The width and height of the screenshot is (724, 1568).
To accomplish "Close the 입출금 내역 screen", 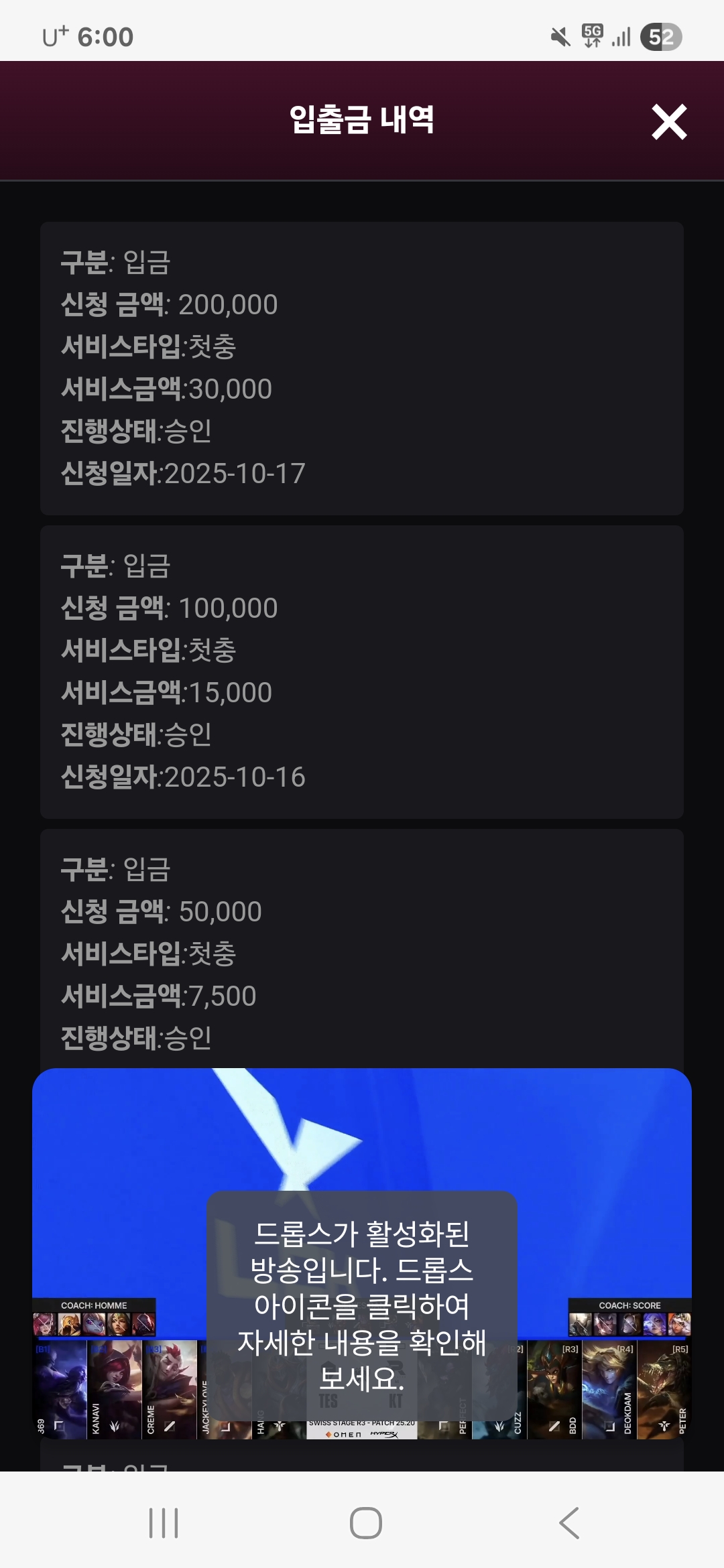I will point(669,122).
